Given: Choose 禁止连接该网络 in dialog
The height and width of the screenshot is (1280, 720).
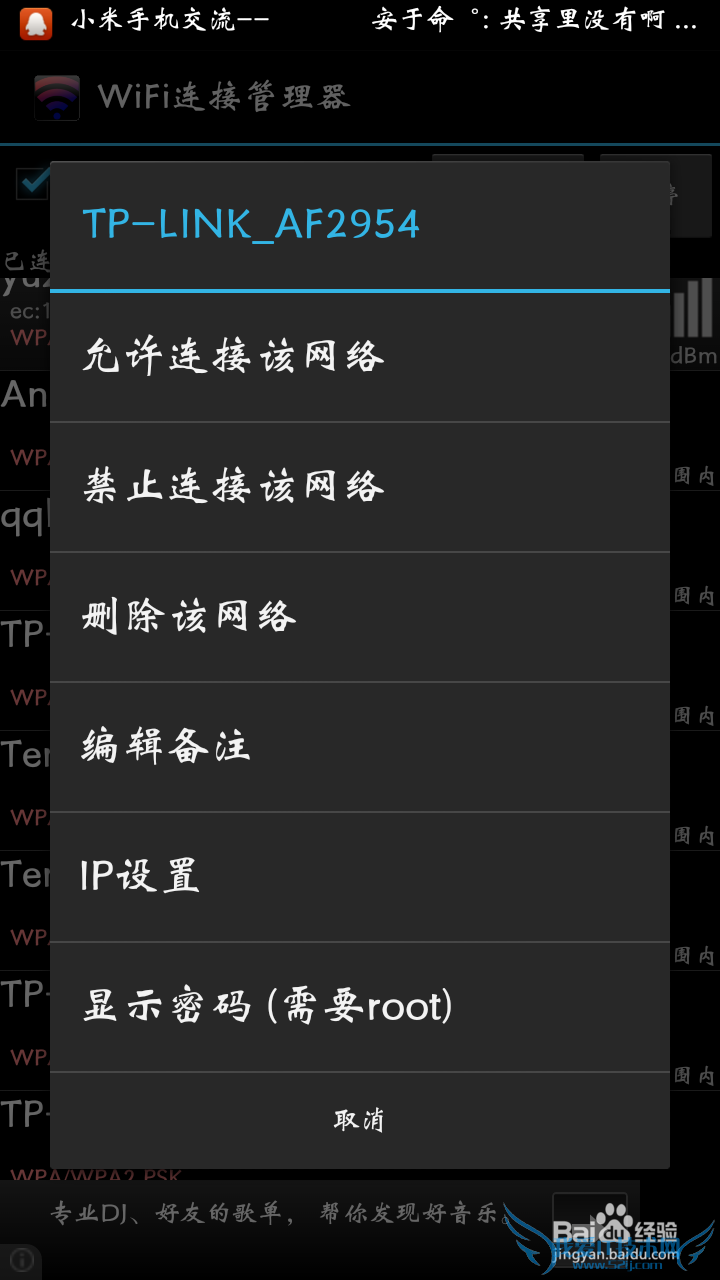Looking at the screenshot, I should click(x=360, y=487).
